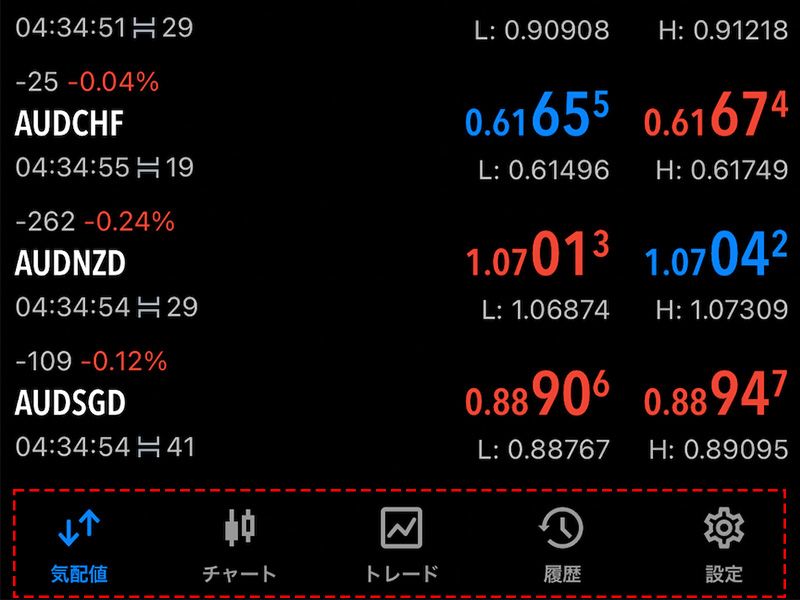
Task: Open the 設定 settings tab
Action: (723, 544)
